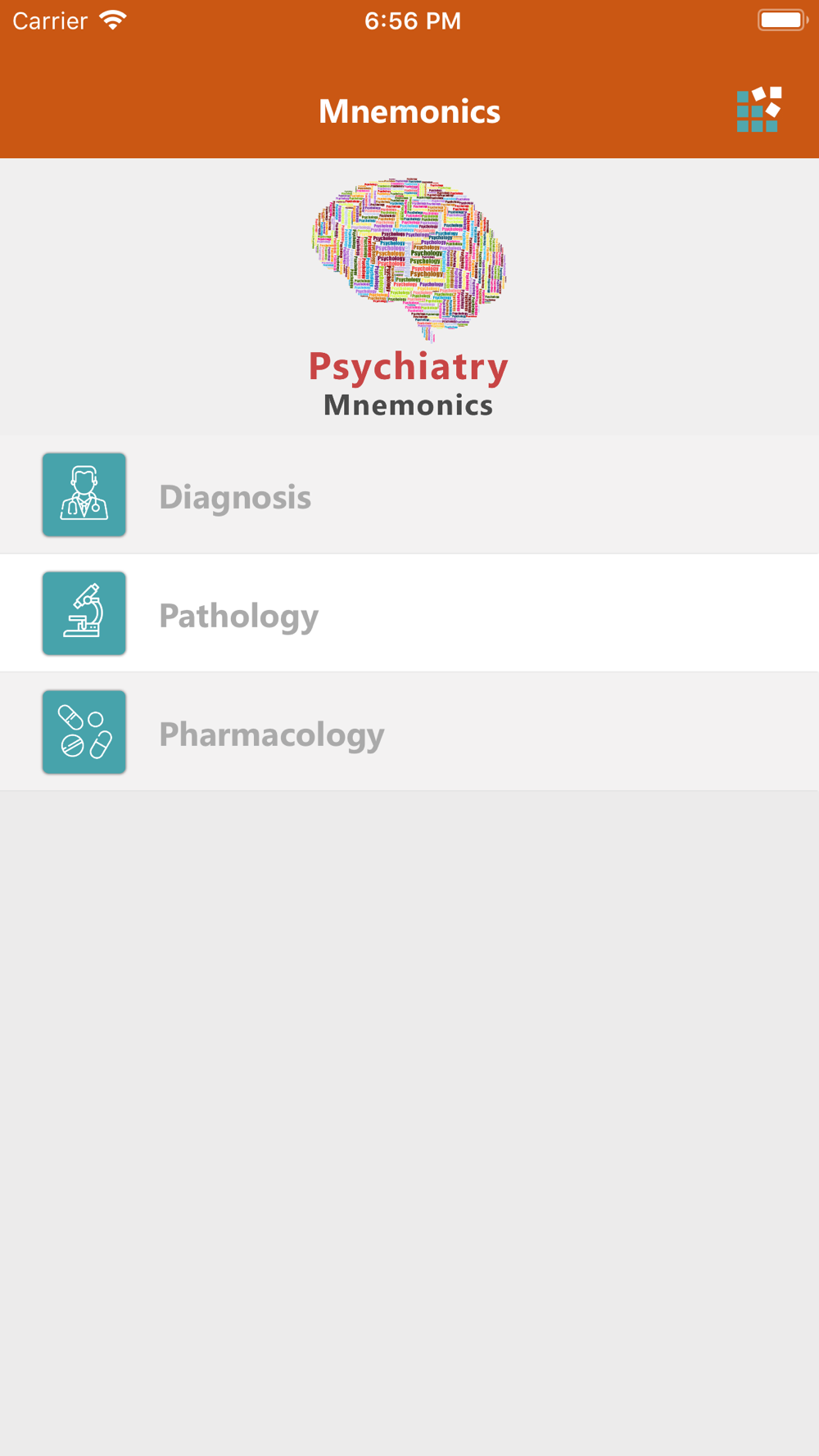Open the Diagnosis mnemonics
The height and width of the screenshot is (1456, 819).
point(409,495)
